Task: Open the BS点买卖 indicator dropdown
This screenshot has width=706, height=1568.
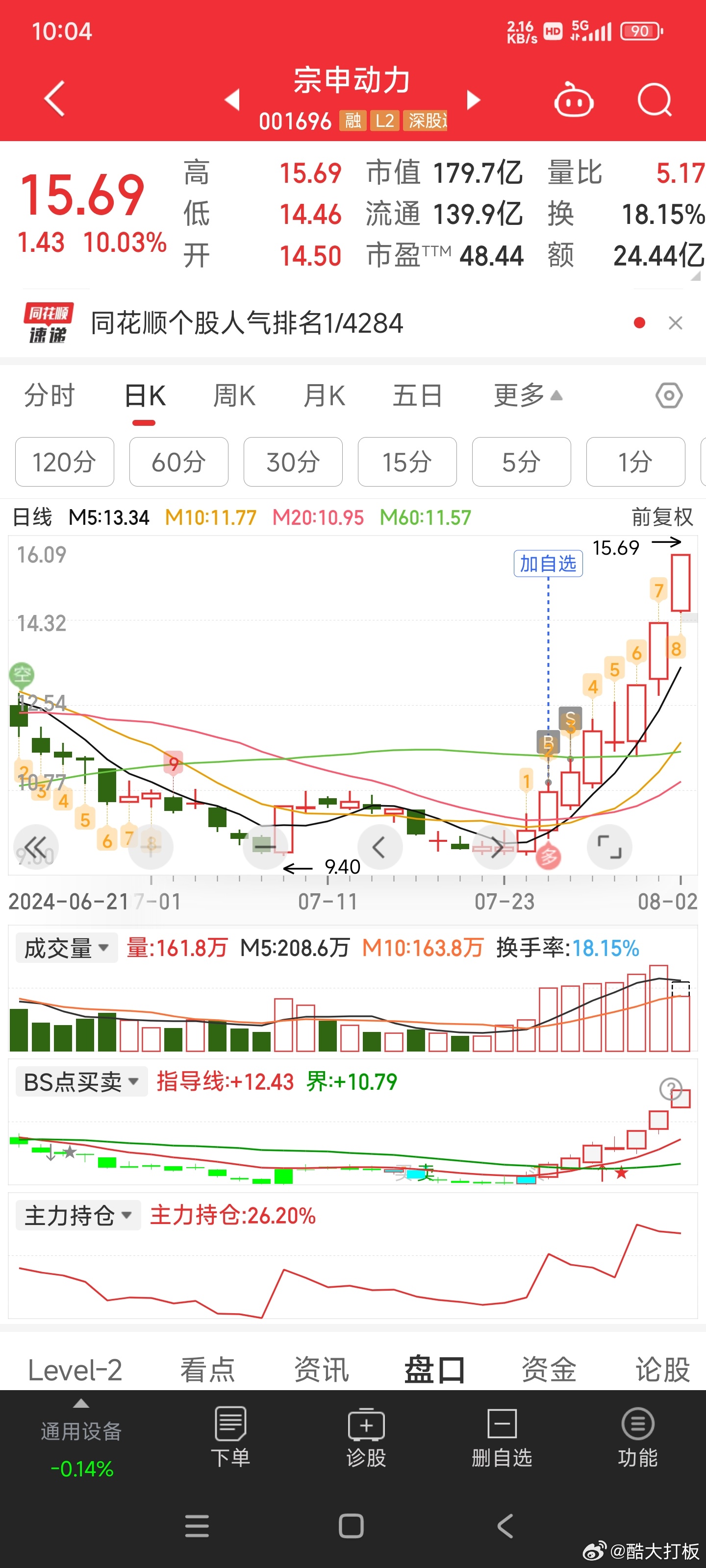Action: click(x=81, y=1081)
